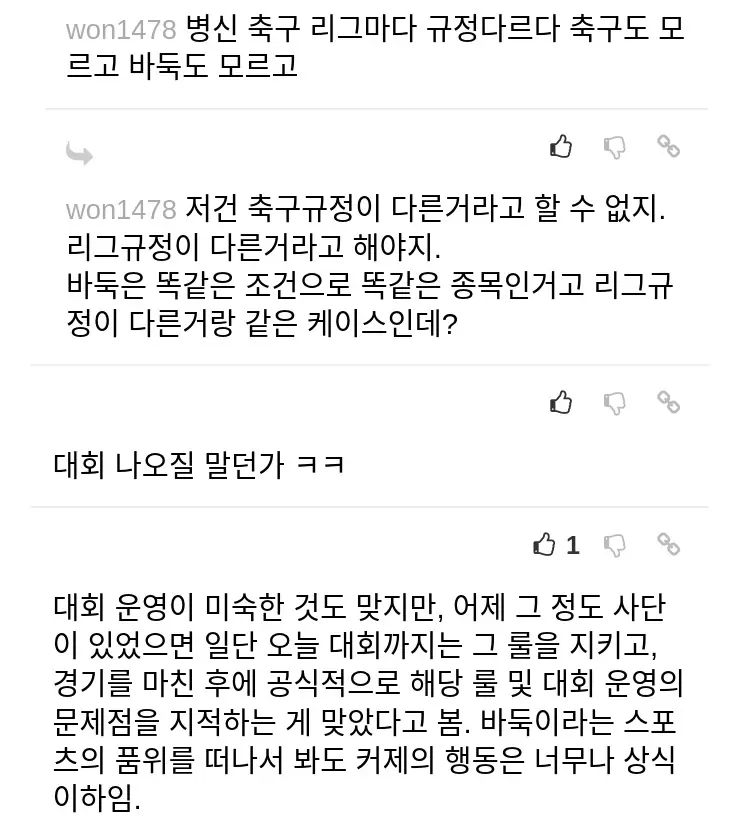The height and width of the screenshot is (816, 740).
Task: Dislike the comment 대회 나오질 말던가 ㅋㅋ
Action: 615,403
